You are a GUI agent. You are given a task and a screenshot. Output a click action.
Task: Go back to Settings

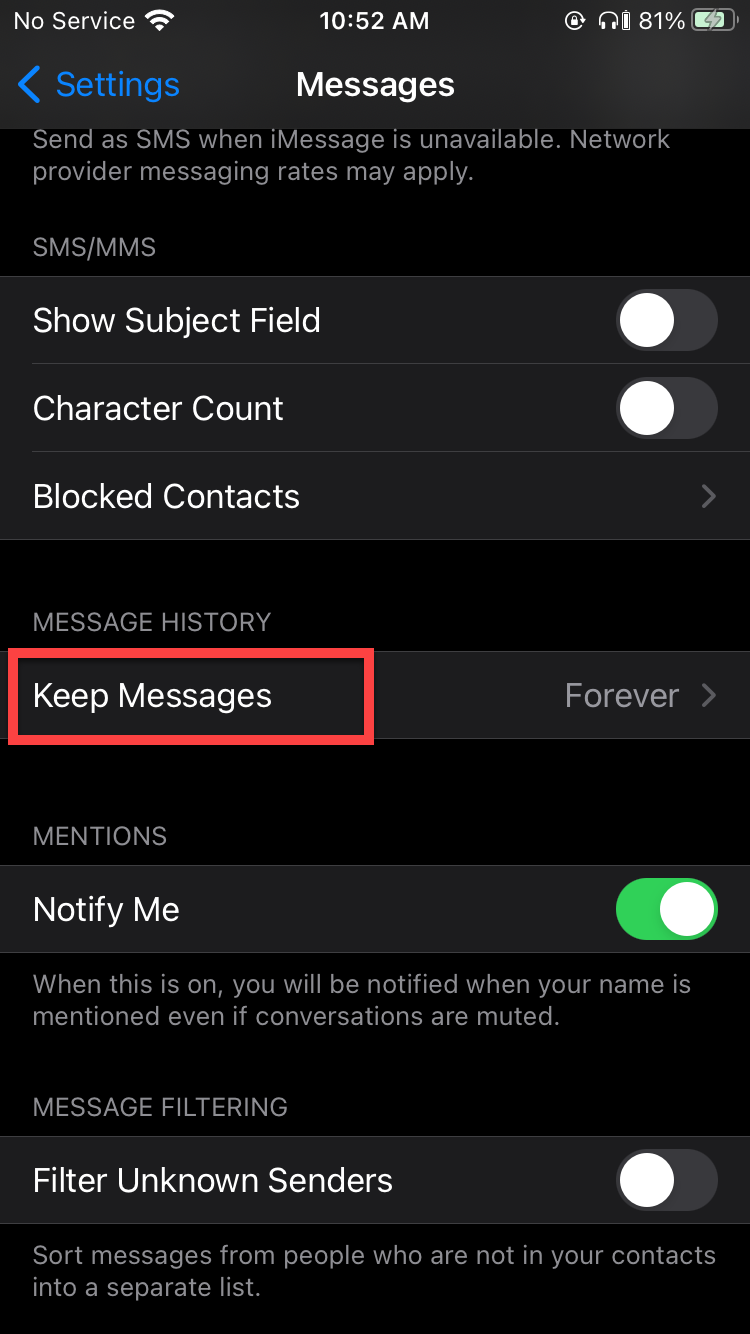(x=98, y=85)
